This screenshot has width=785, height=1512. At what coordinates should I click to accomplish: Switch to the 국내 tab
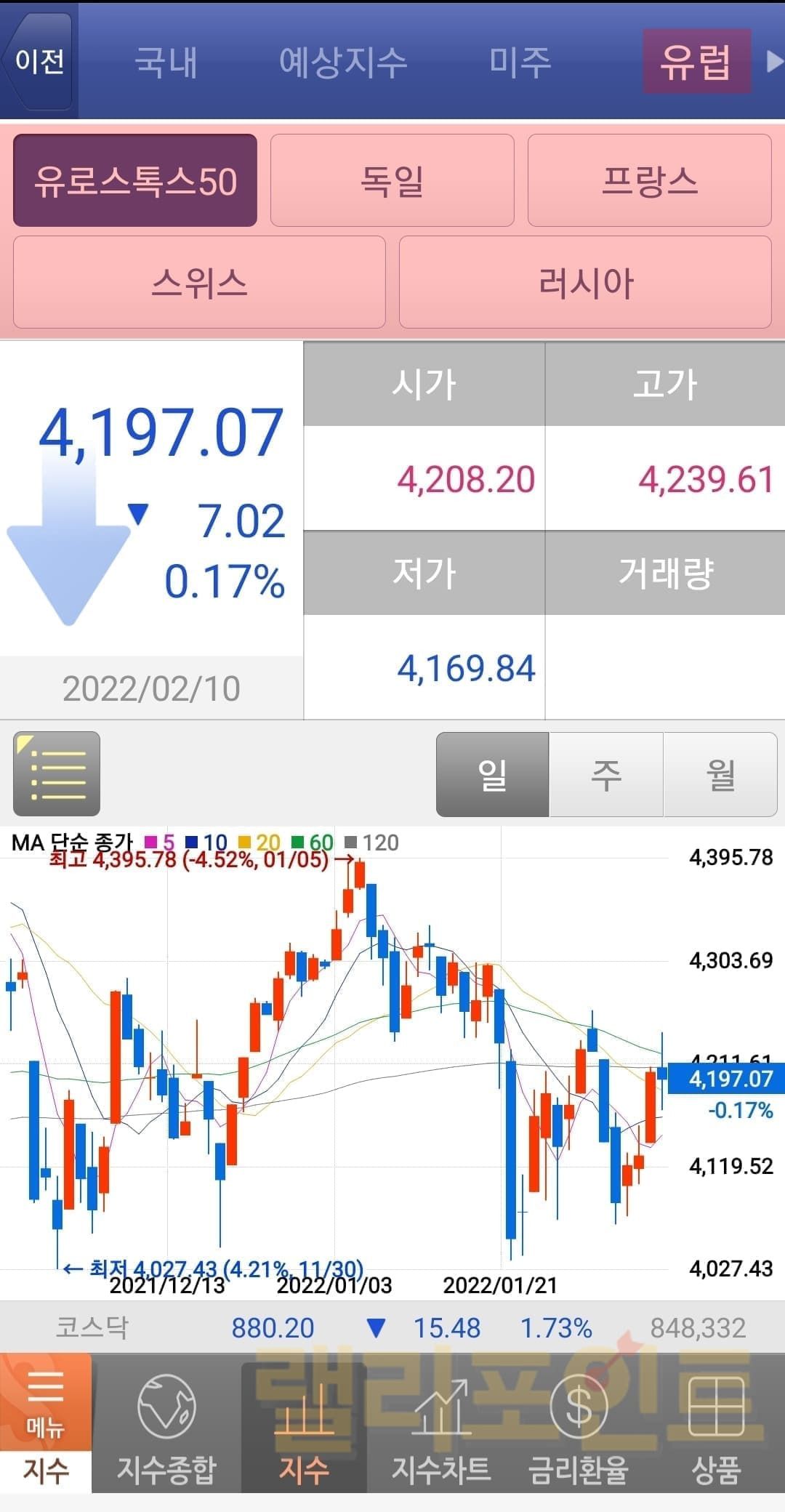[166, 61]
